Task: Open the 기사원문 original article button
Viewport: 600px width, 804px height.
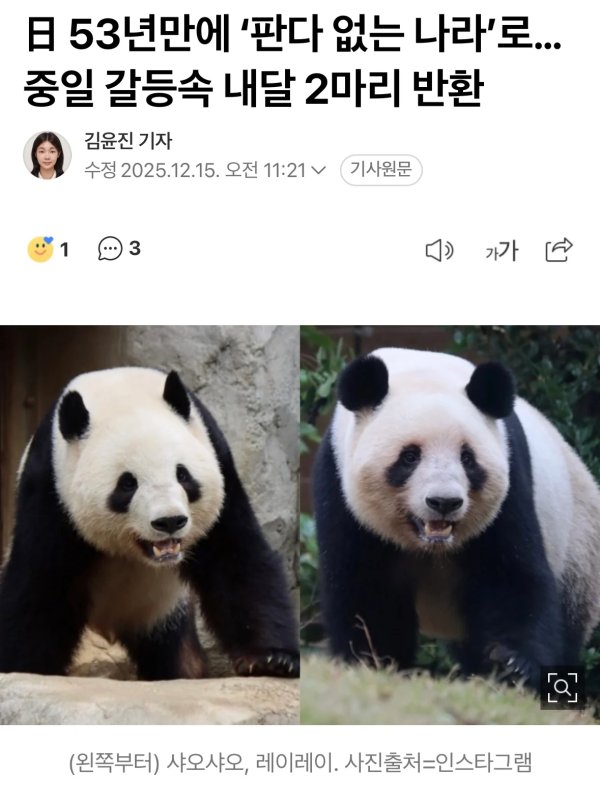Action: point(380,170)
